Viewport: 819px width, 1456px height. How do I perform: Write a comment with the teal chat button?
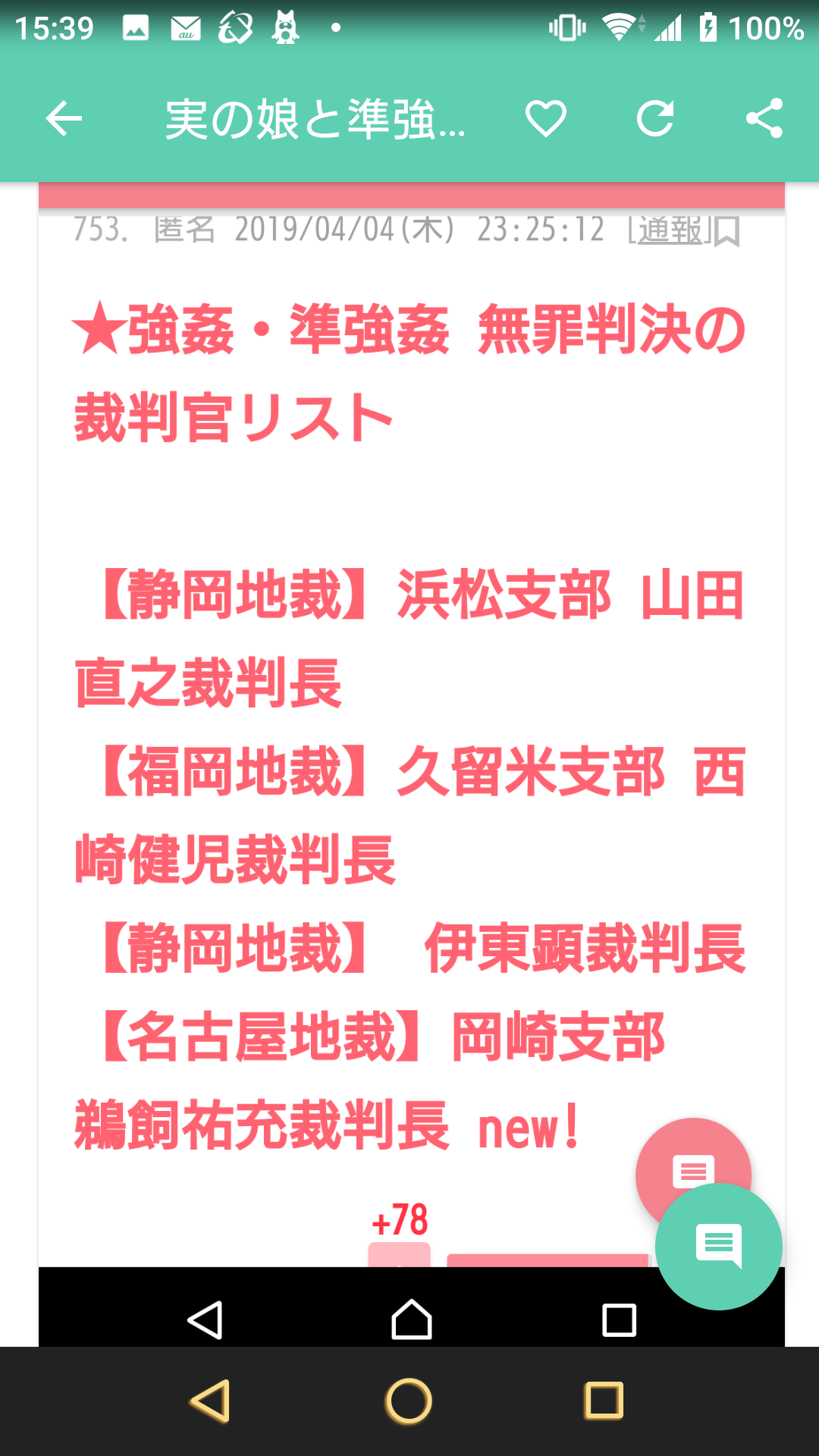coord(718,1246)
